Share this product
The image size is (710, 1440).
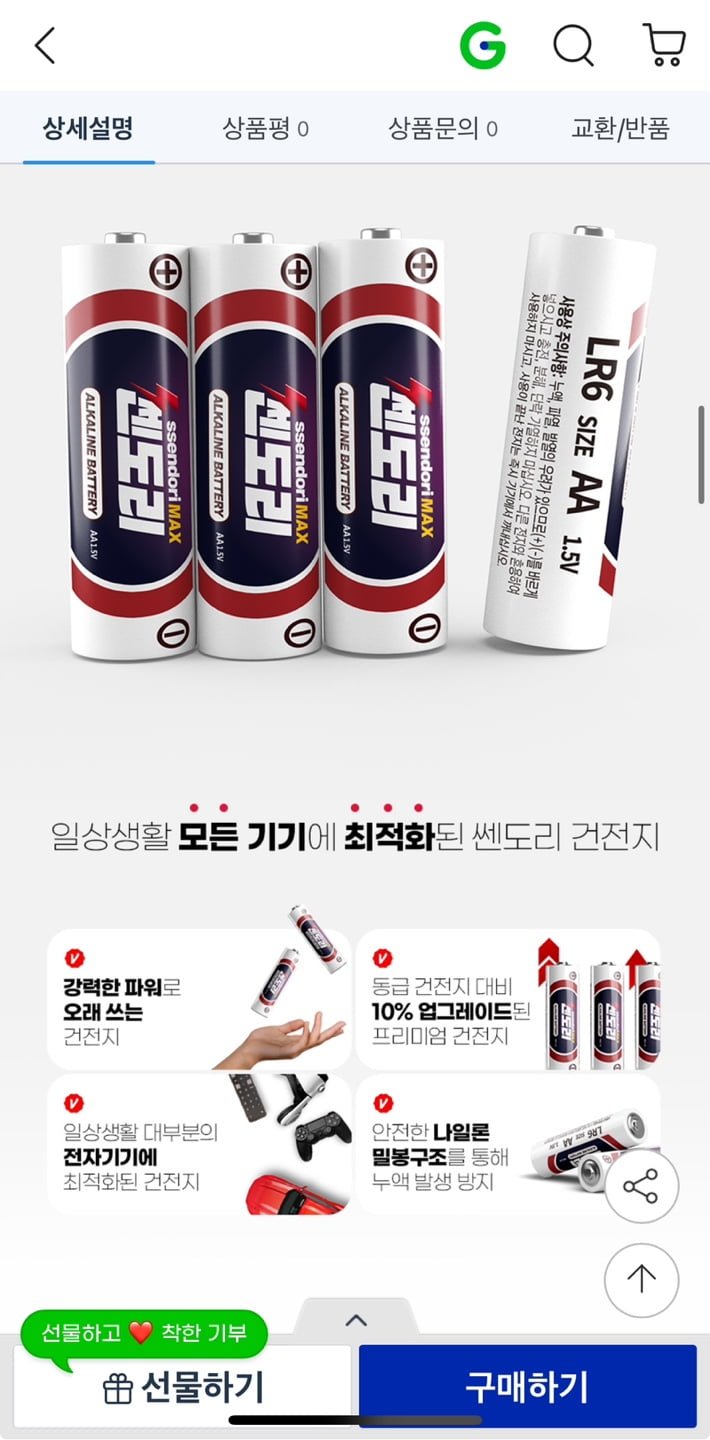(641, 1188)
